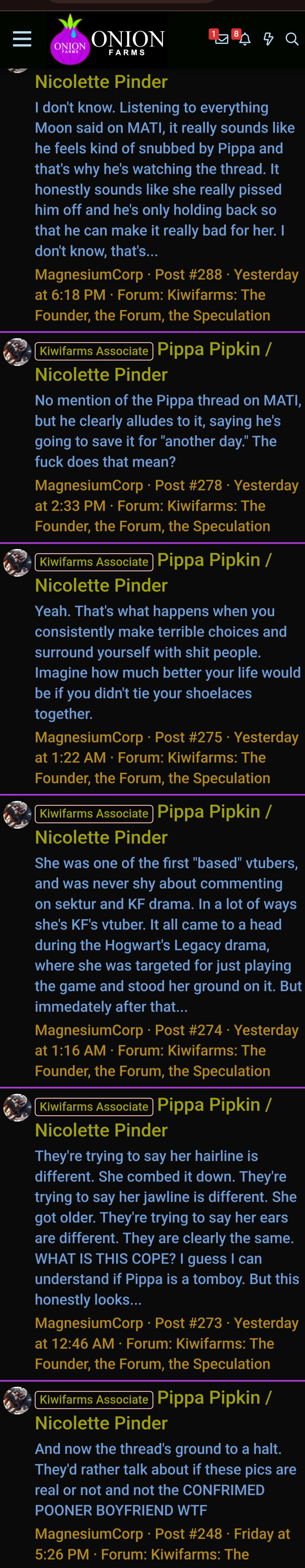Open result "No mention of the Pippa thread"

[164, 431]
